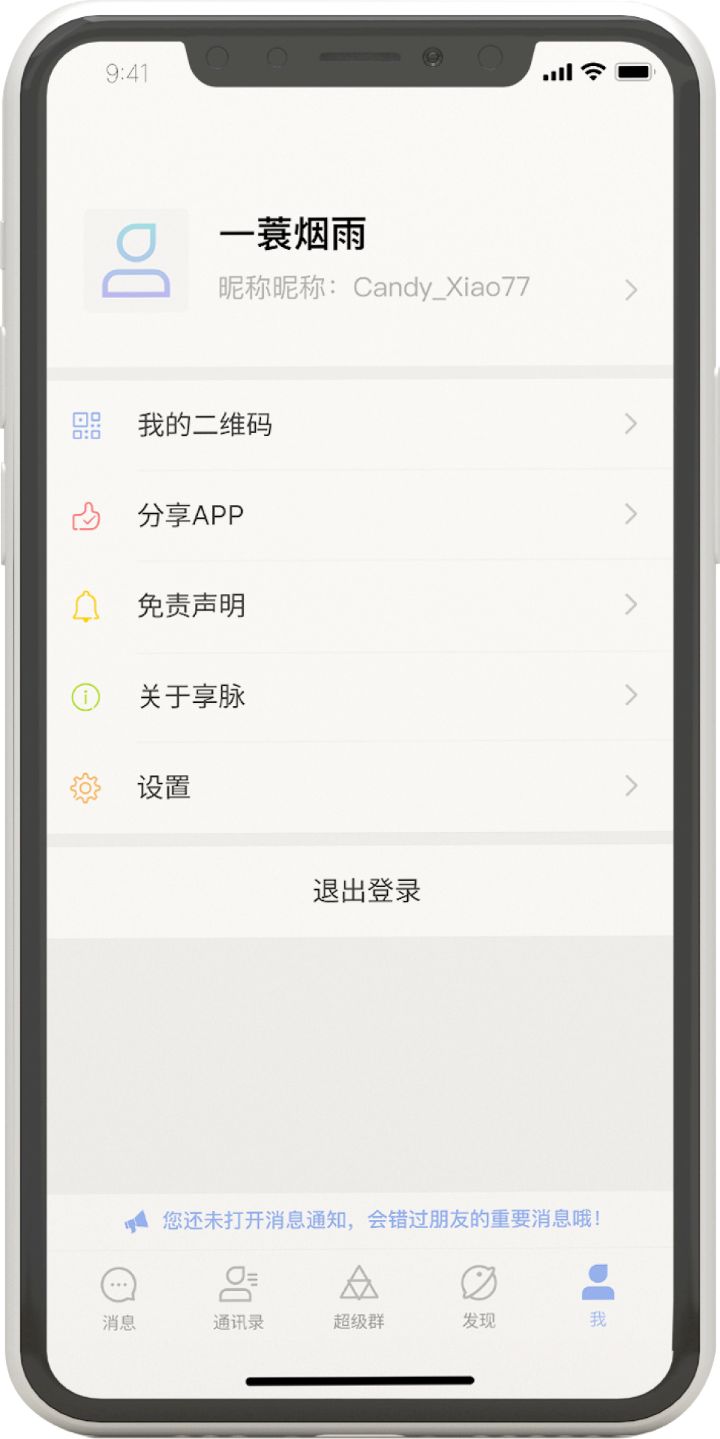Image resolution: width=720 pixels, height=1439 pixels.
Task: Open 免责声明 disclaimer row
Action: point(360,606)
